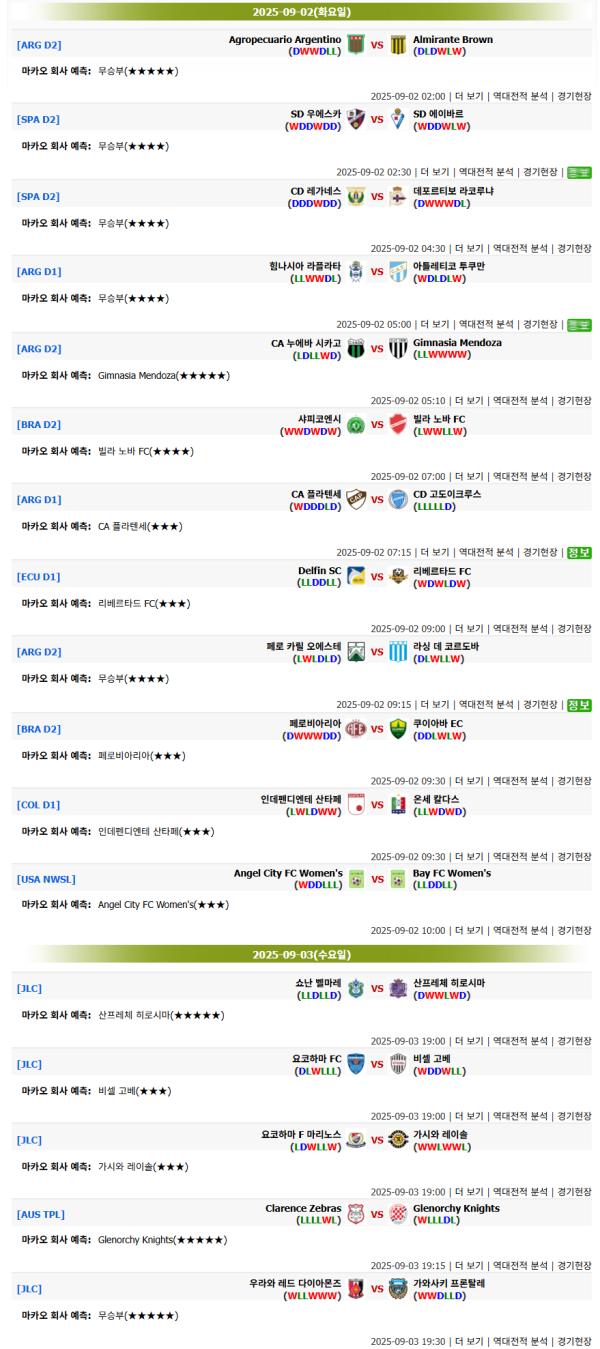Tap the green 정보 badge on the 07:15 row

point(579,552)
